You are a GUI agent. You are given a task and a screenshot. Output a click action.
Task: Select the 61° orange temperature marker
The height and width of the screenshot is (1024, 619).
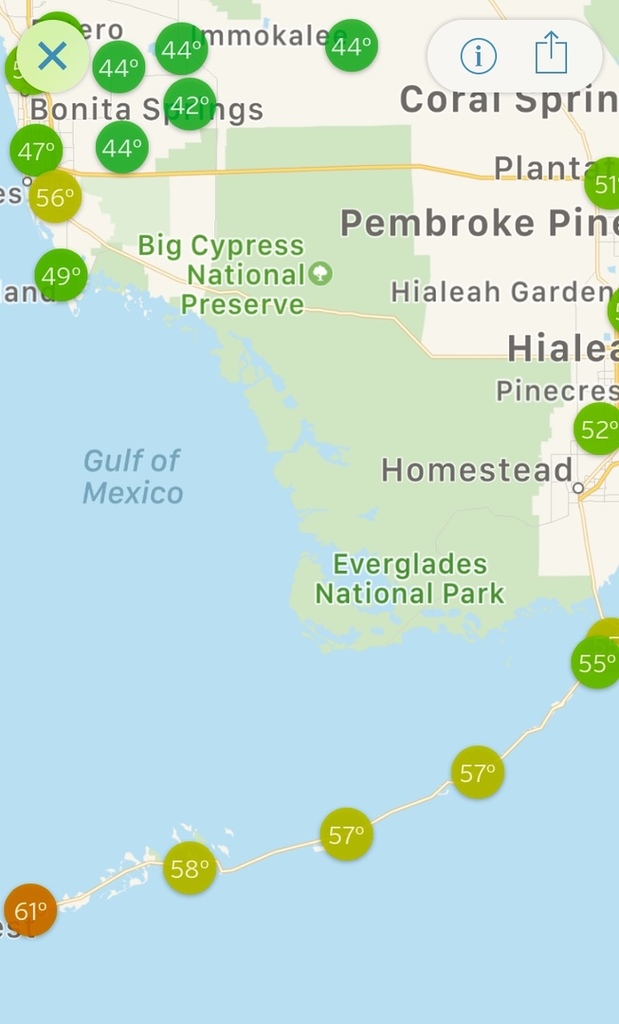coord(30,911)
